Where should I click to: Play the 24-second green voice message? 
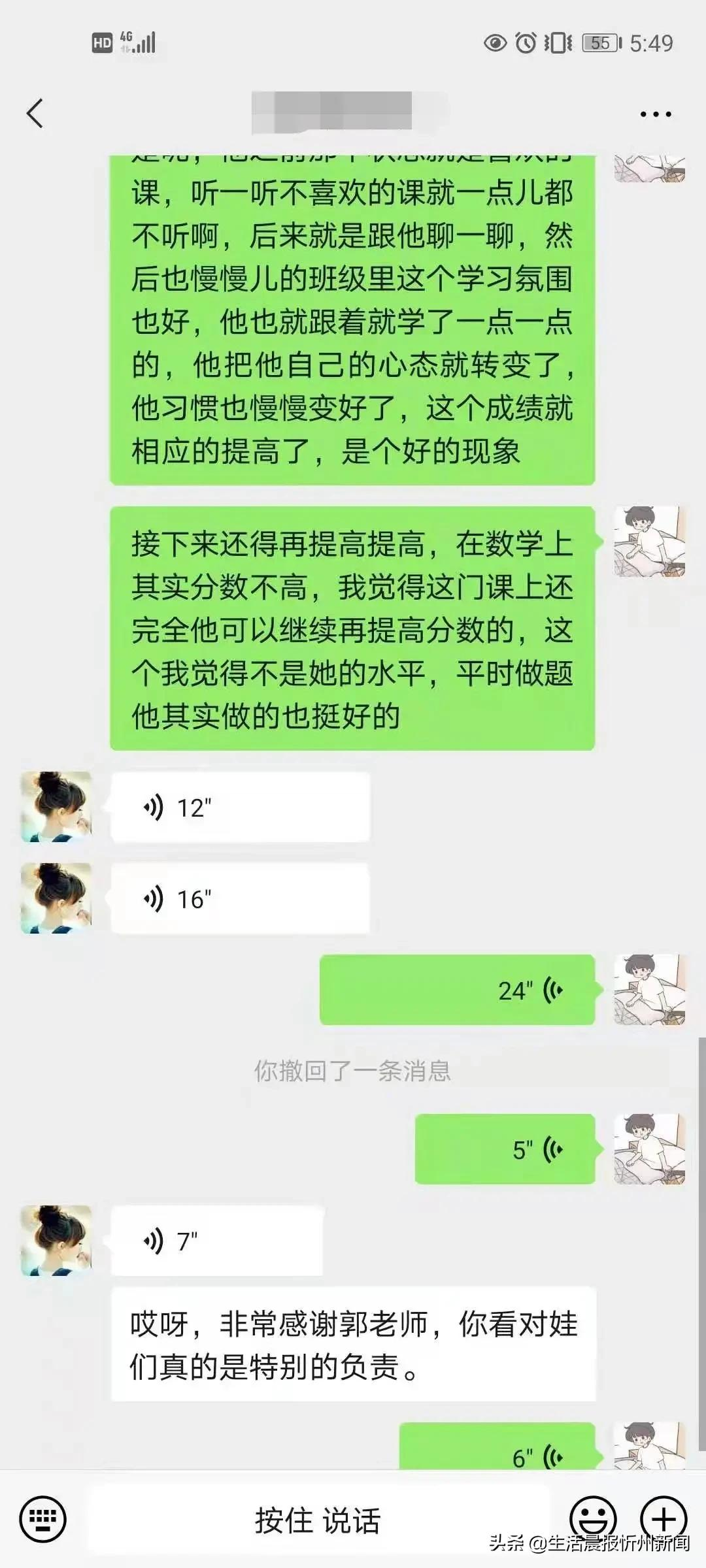point(458,990)
